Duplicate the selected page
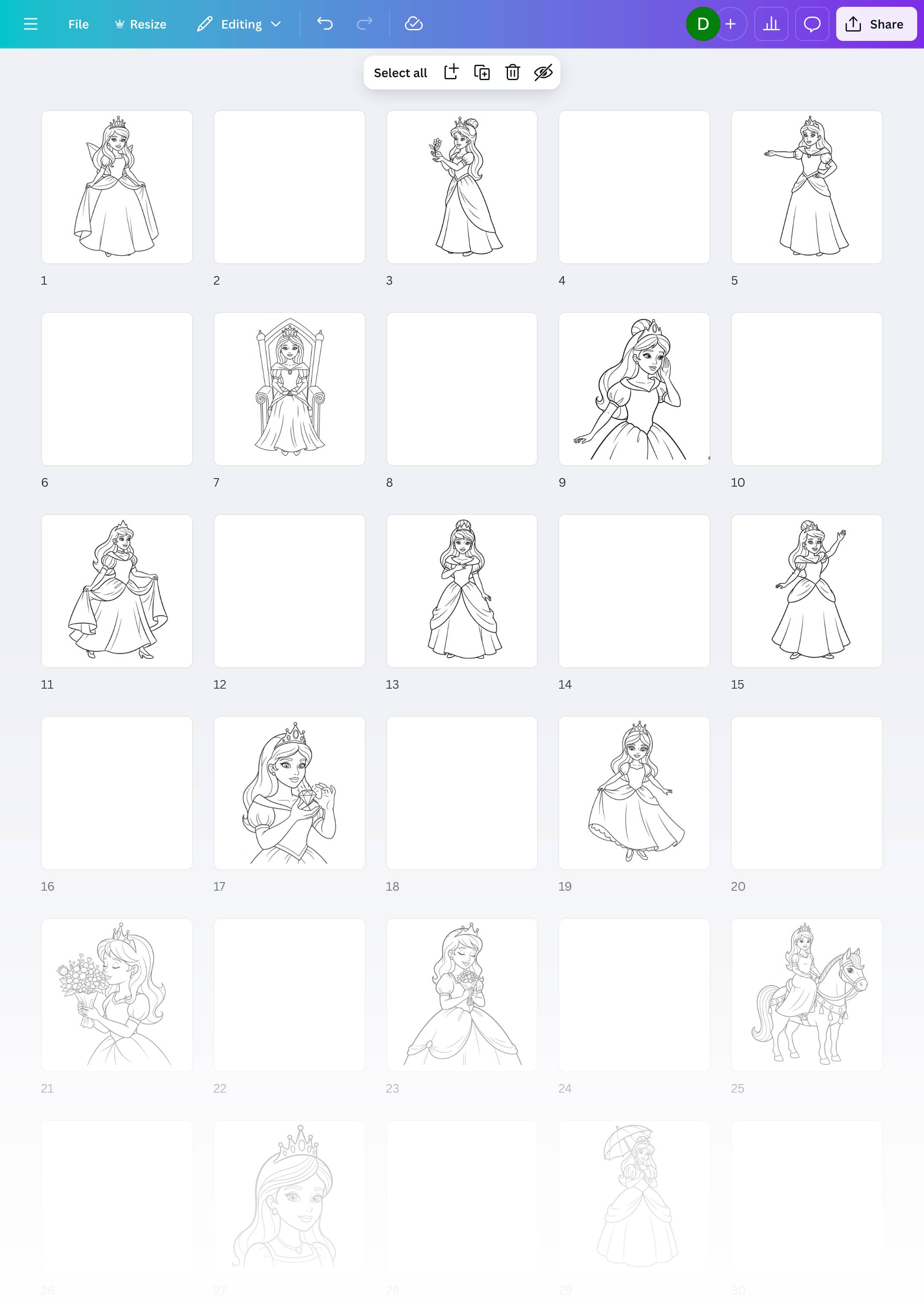 pos(482,72)
